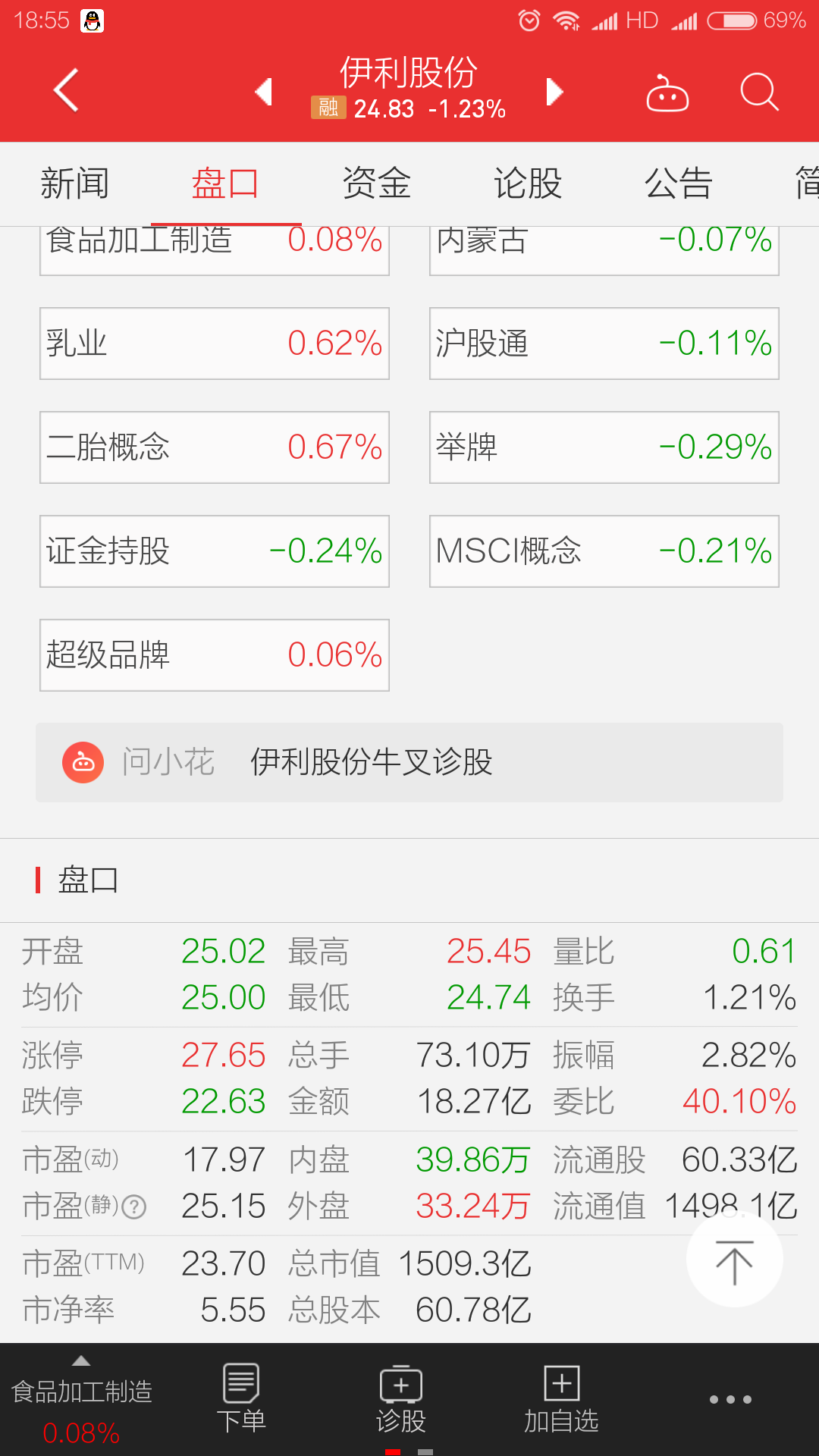Tap 下单 to place an order
This screenshot has height=1456, width=819.
241,1399
